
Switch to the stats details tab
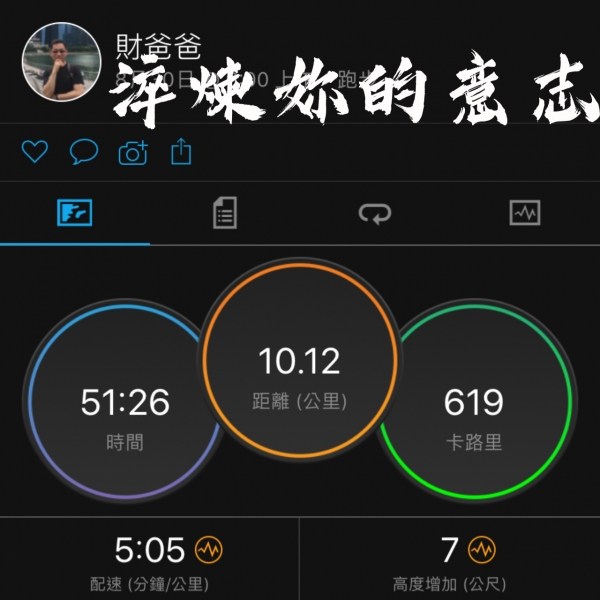click(x=225, y=213)
